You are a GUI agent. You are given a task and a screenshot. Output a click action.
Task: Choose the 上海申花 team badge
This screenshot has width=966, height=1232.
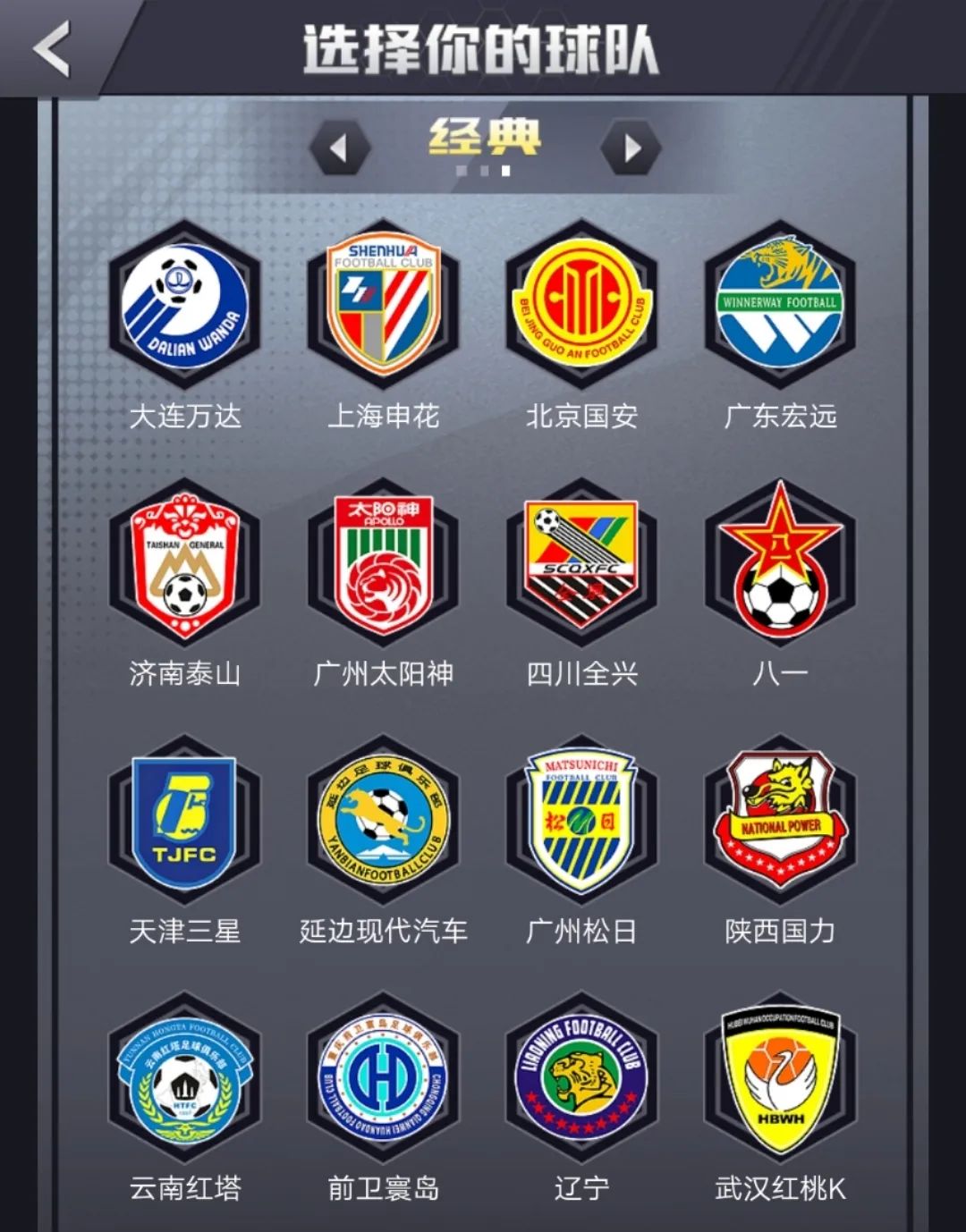383,306
